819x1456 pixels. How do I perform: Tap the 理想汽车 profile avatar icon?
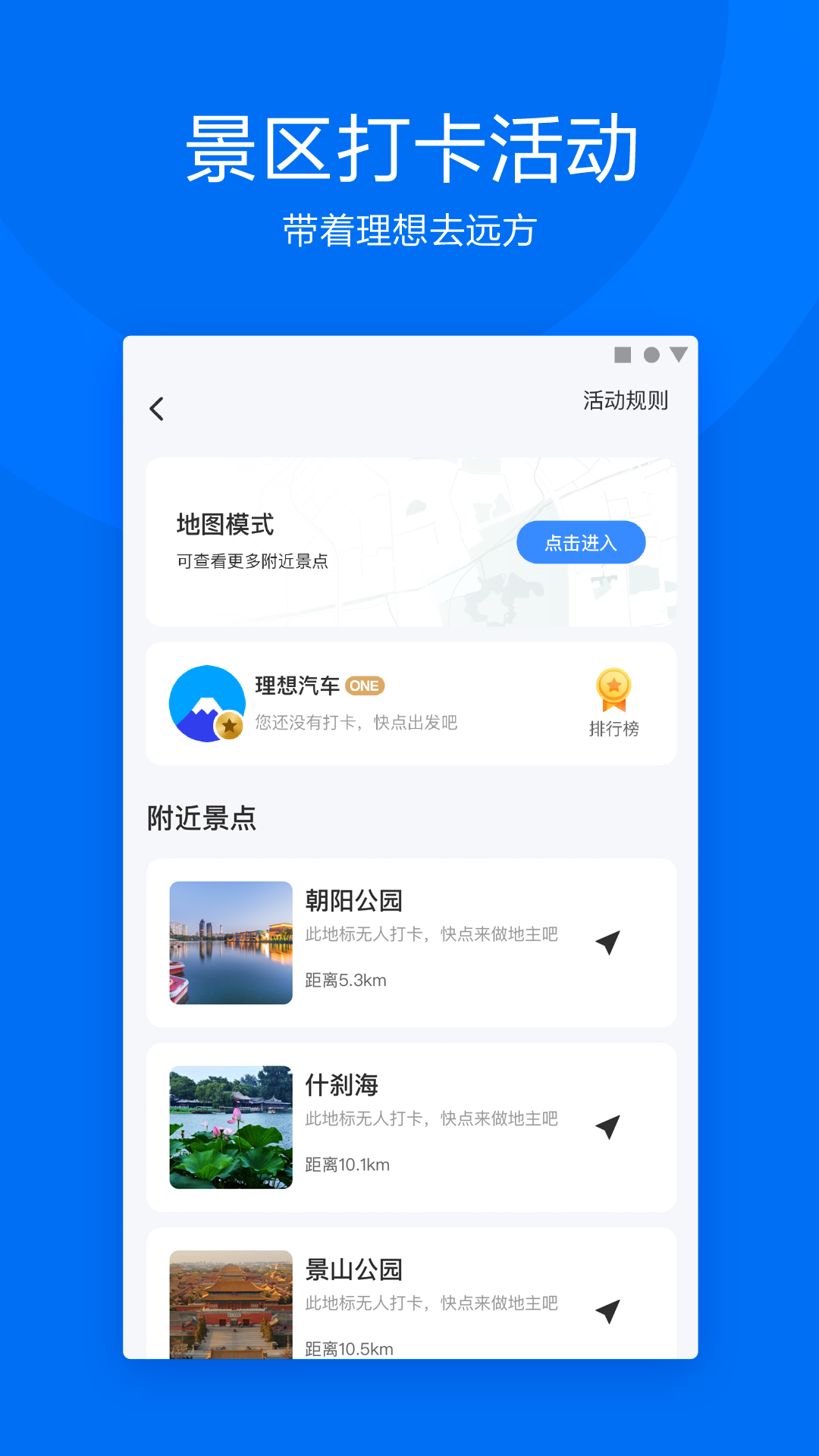(x=206, y=703)
